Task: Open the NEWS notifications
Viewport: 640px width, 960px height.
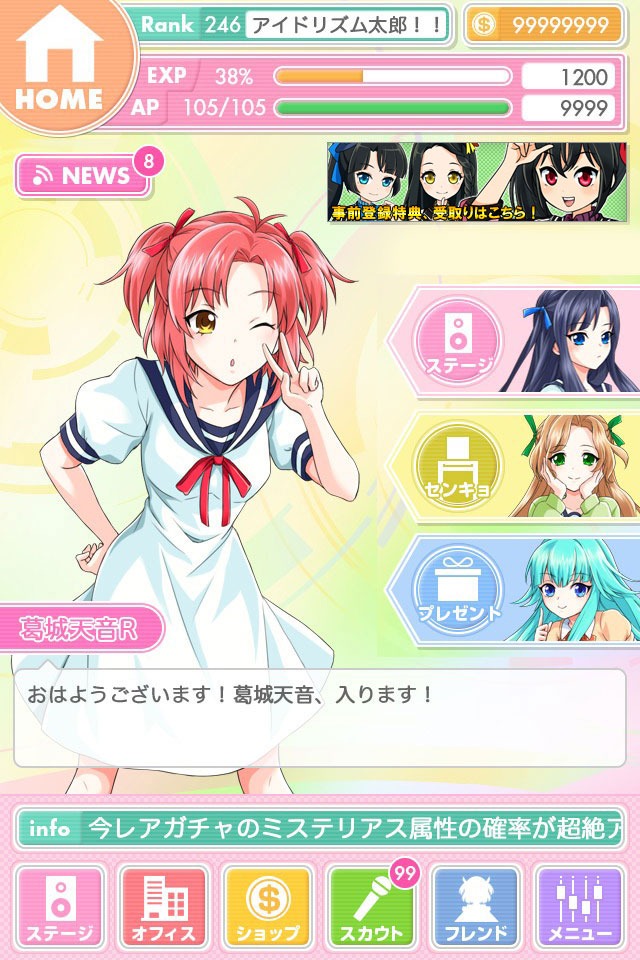Action: coord(84,176)
